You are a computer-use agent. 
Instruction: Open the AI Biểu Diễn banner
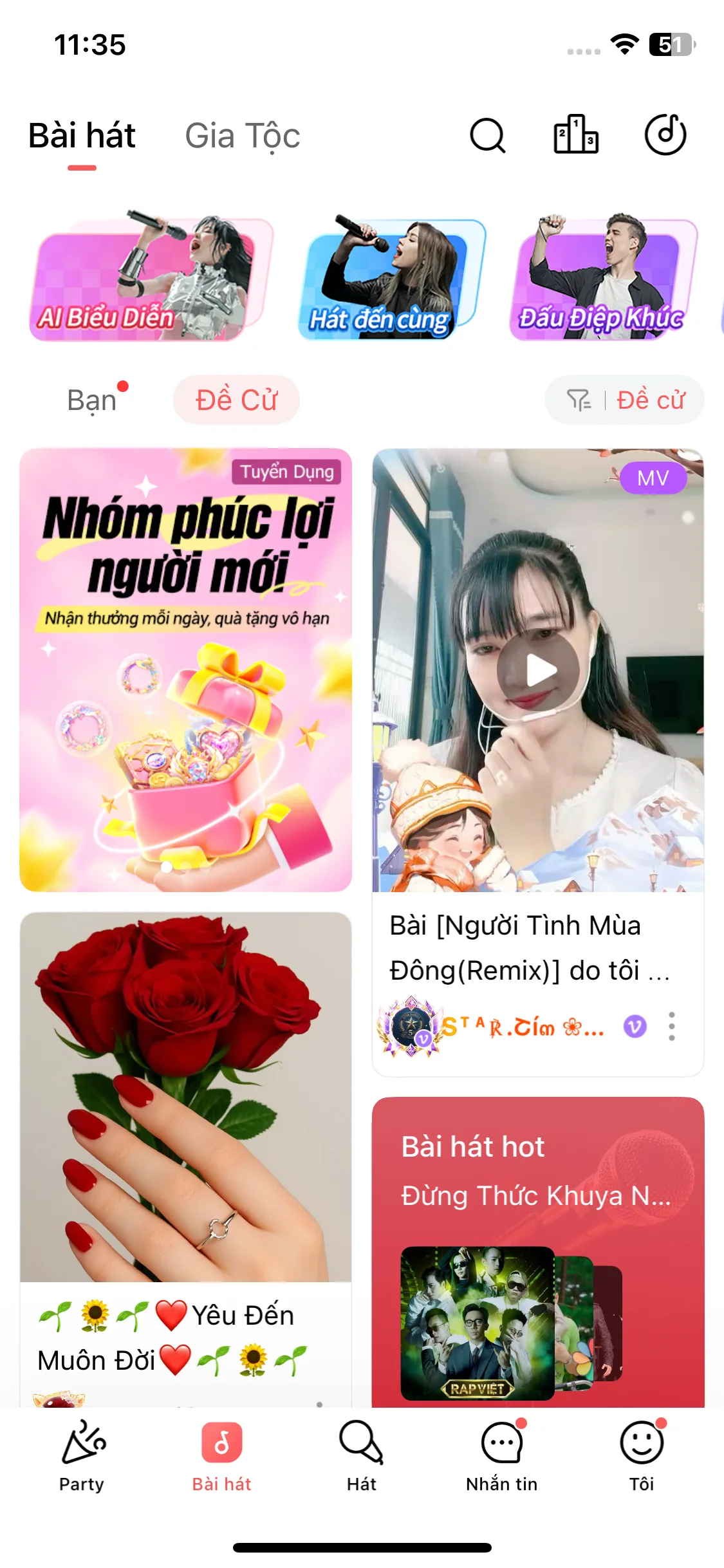pyautogui.click(x=150, y=279)
